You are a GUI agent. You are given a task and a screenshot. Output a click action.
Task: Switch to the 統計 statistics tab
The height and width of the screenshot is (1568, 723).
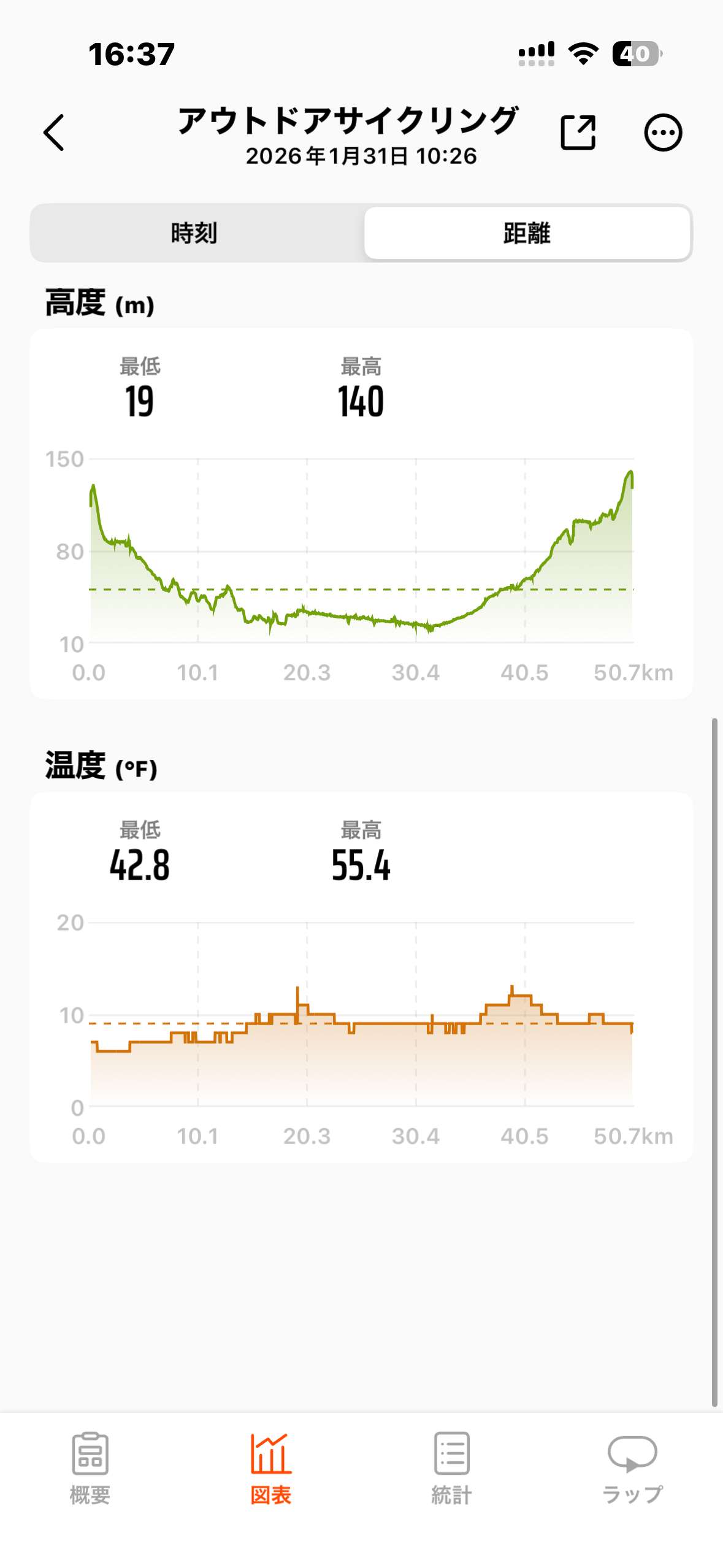coord(451,1468)
